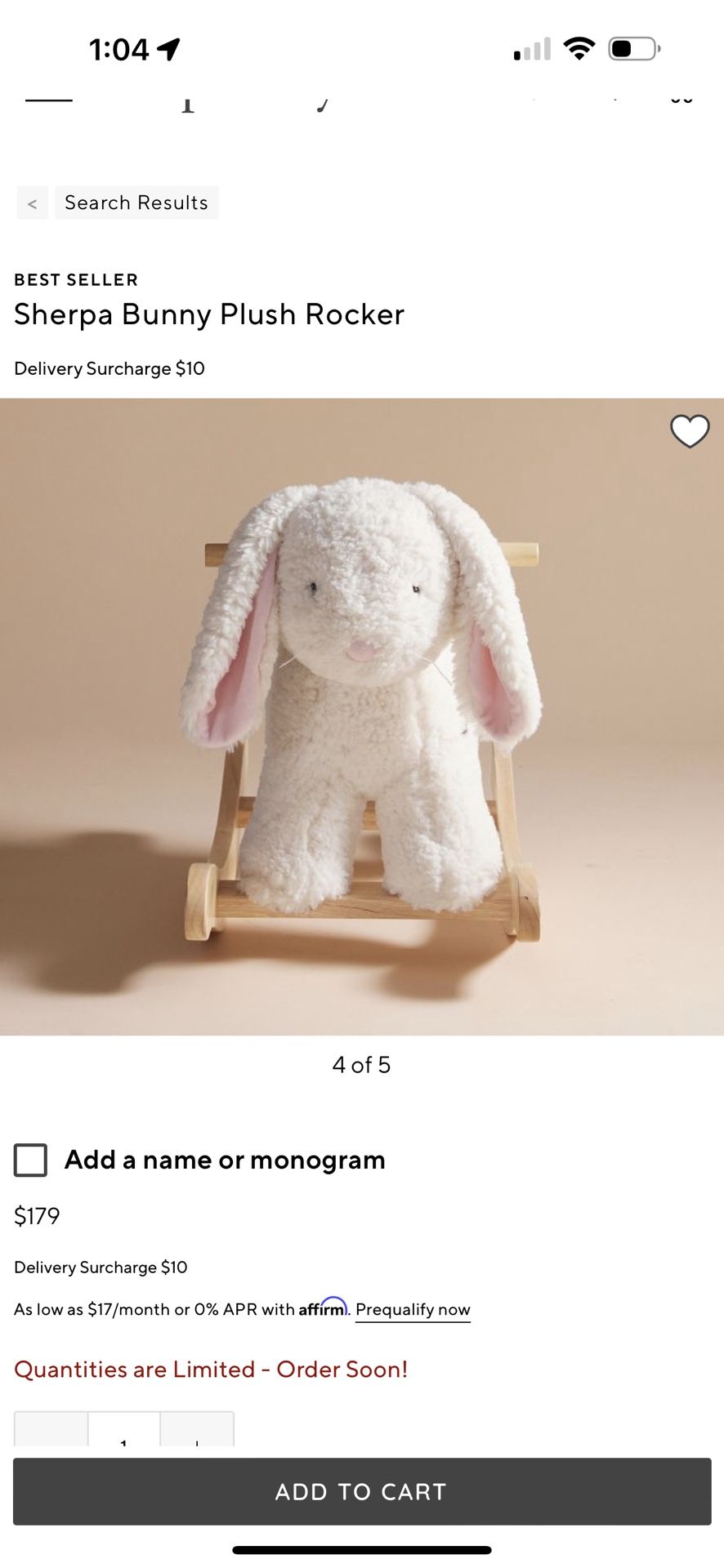Add the Sherpa Bunny Rocker to cart
The height and width of the screenshot is (1568, 724).
click(x=362, y=1491)
